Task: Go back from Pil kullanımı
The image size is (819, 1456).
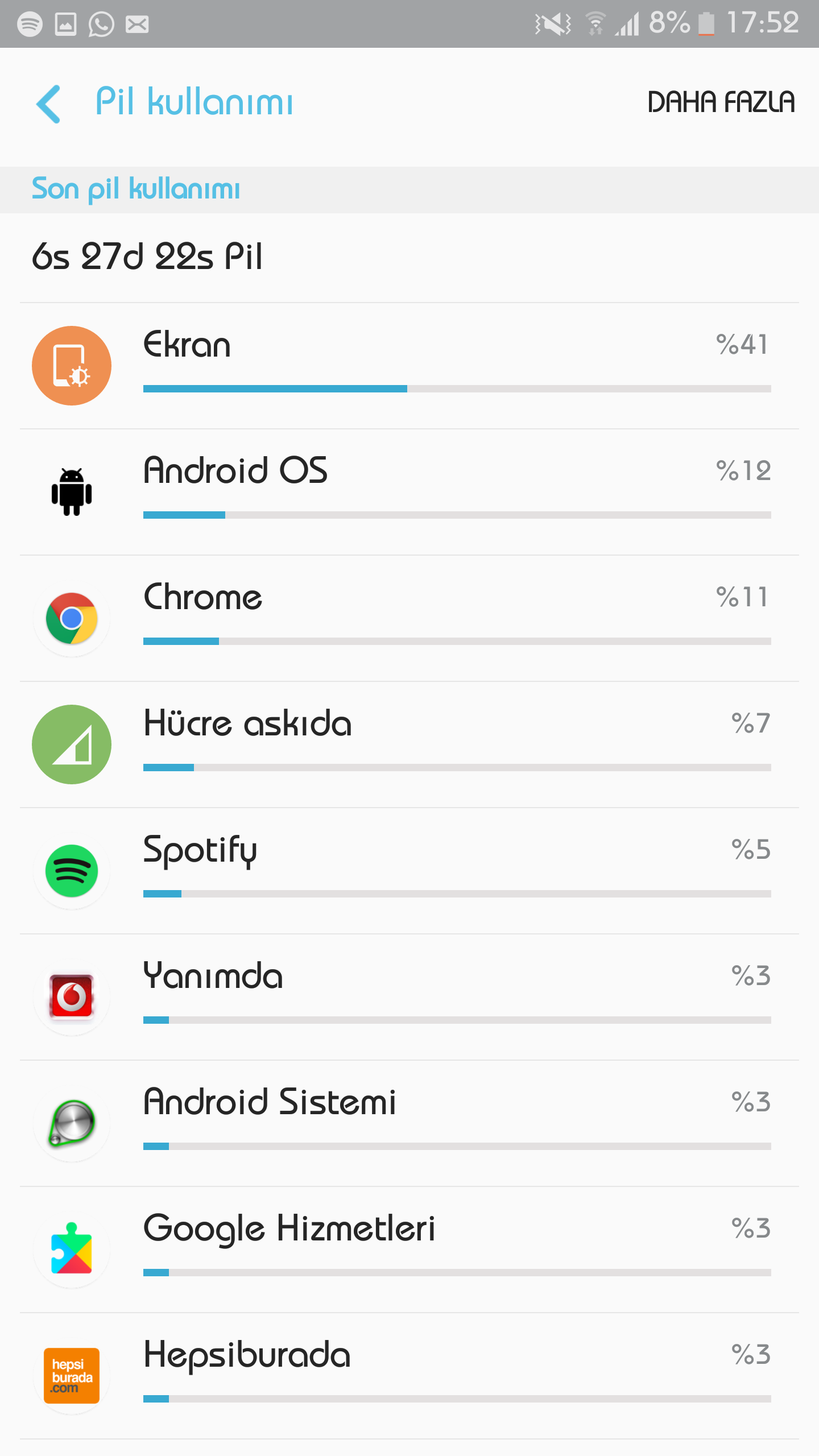Action: [x=49, y=104]
